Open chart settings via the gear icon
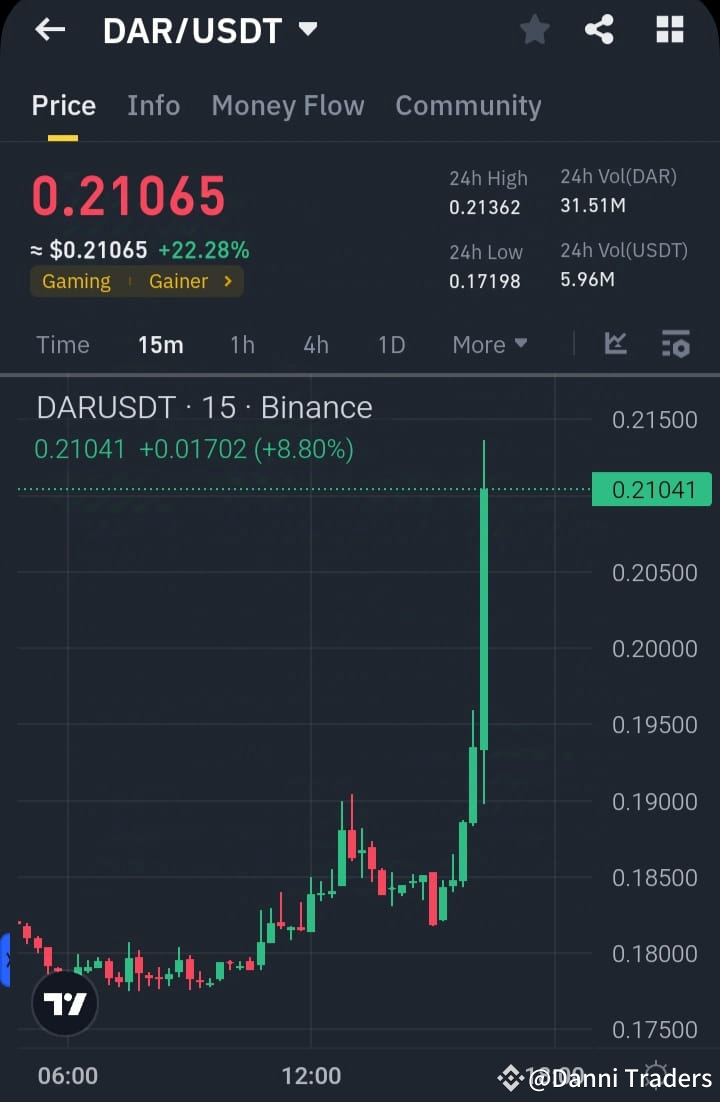This screenshot has height=1102, width=720. (x=676, y=344)
